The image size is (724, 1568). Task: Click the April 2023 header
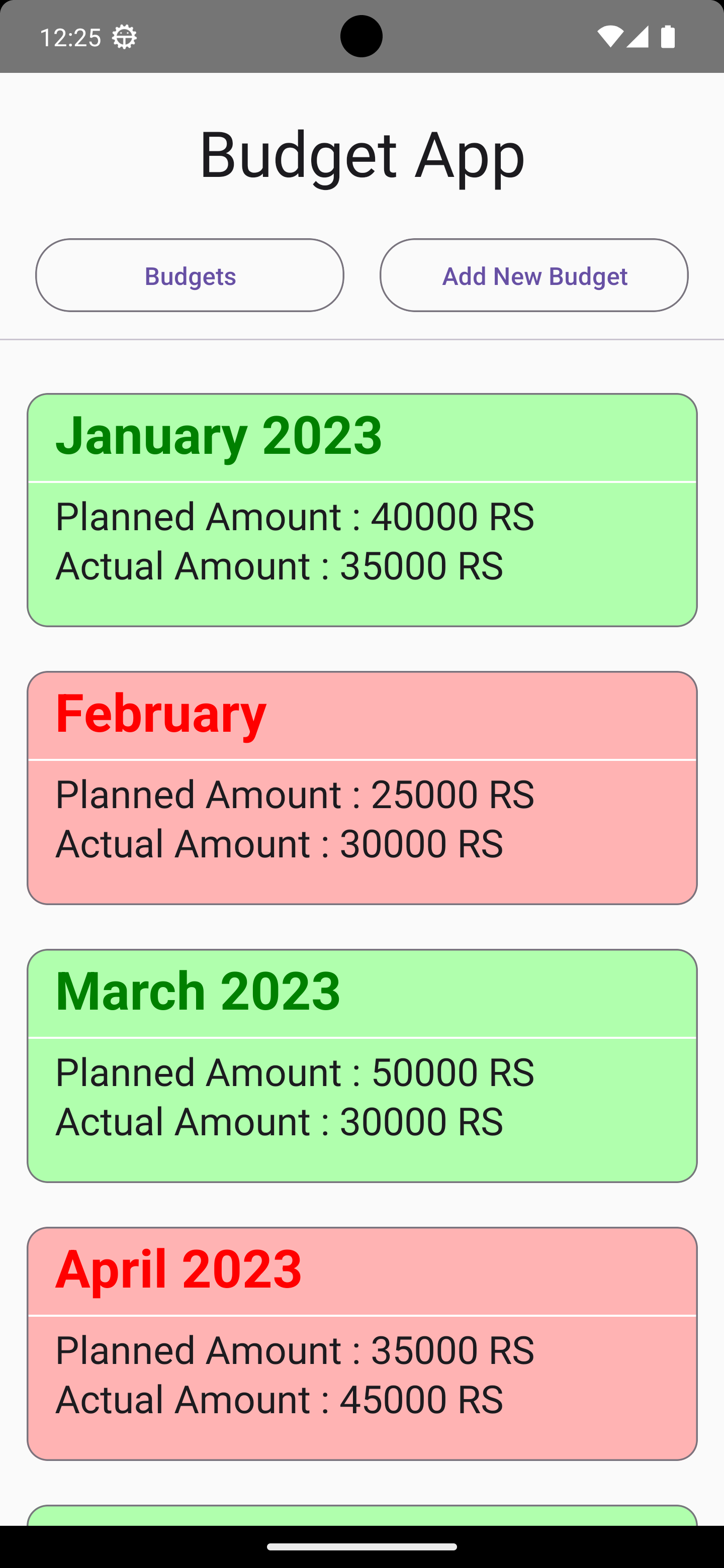pyautogui.click(x=179, y=1268)
